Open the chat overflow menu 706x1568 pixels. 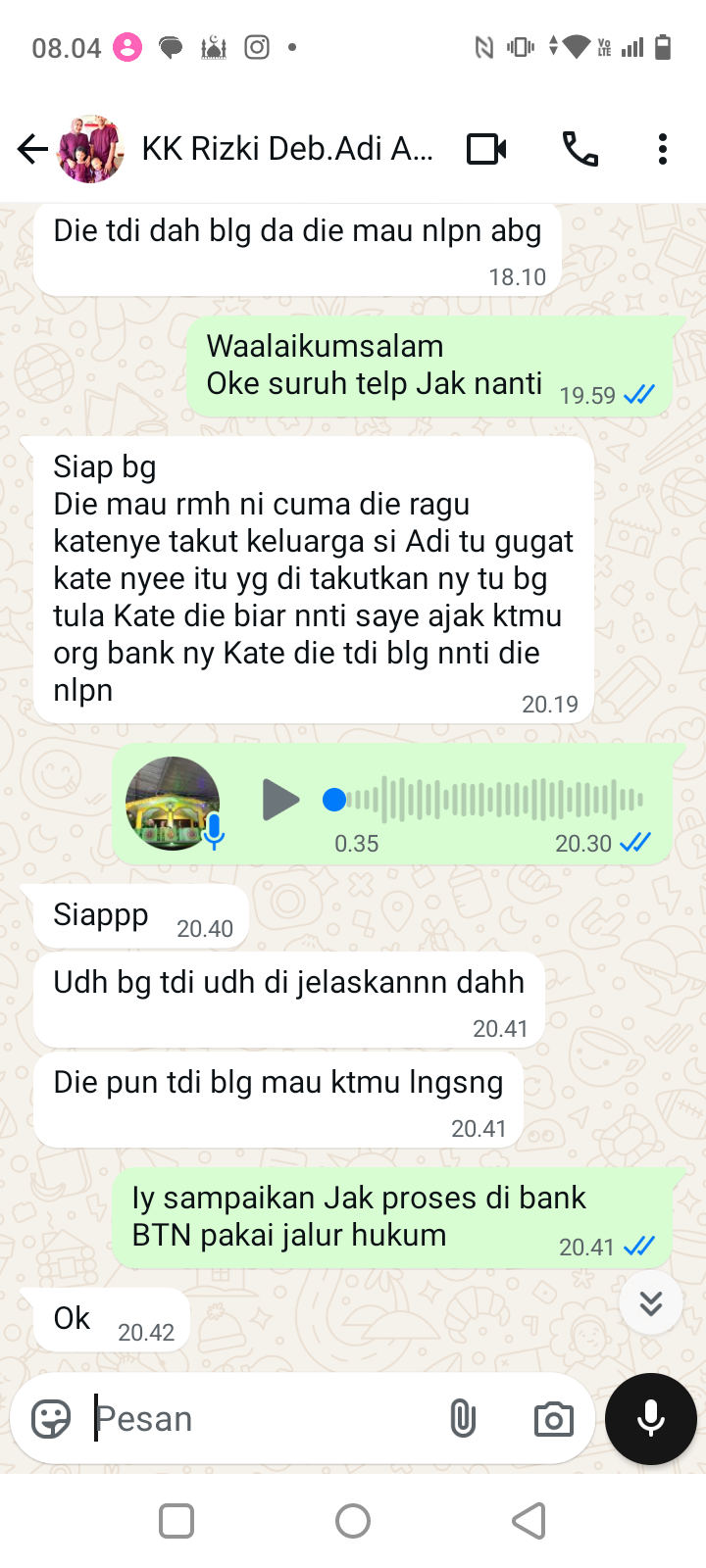click(663, 149)
